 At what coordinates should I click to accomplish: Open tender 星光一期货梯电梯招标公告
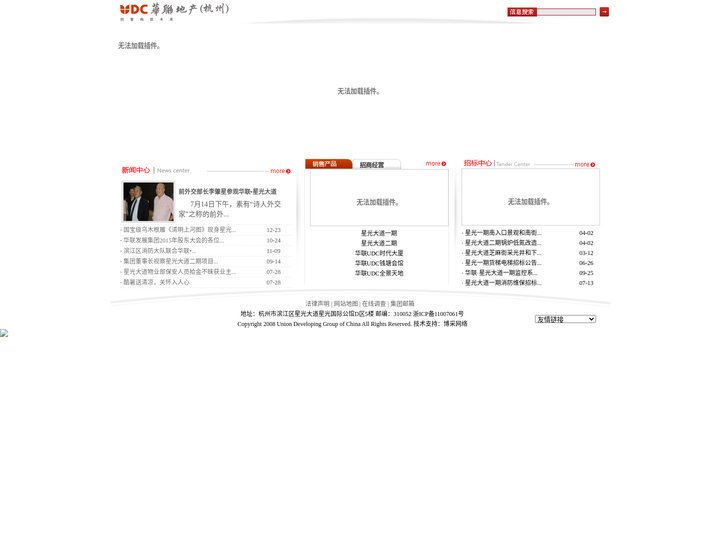(x=502, y=262)
